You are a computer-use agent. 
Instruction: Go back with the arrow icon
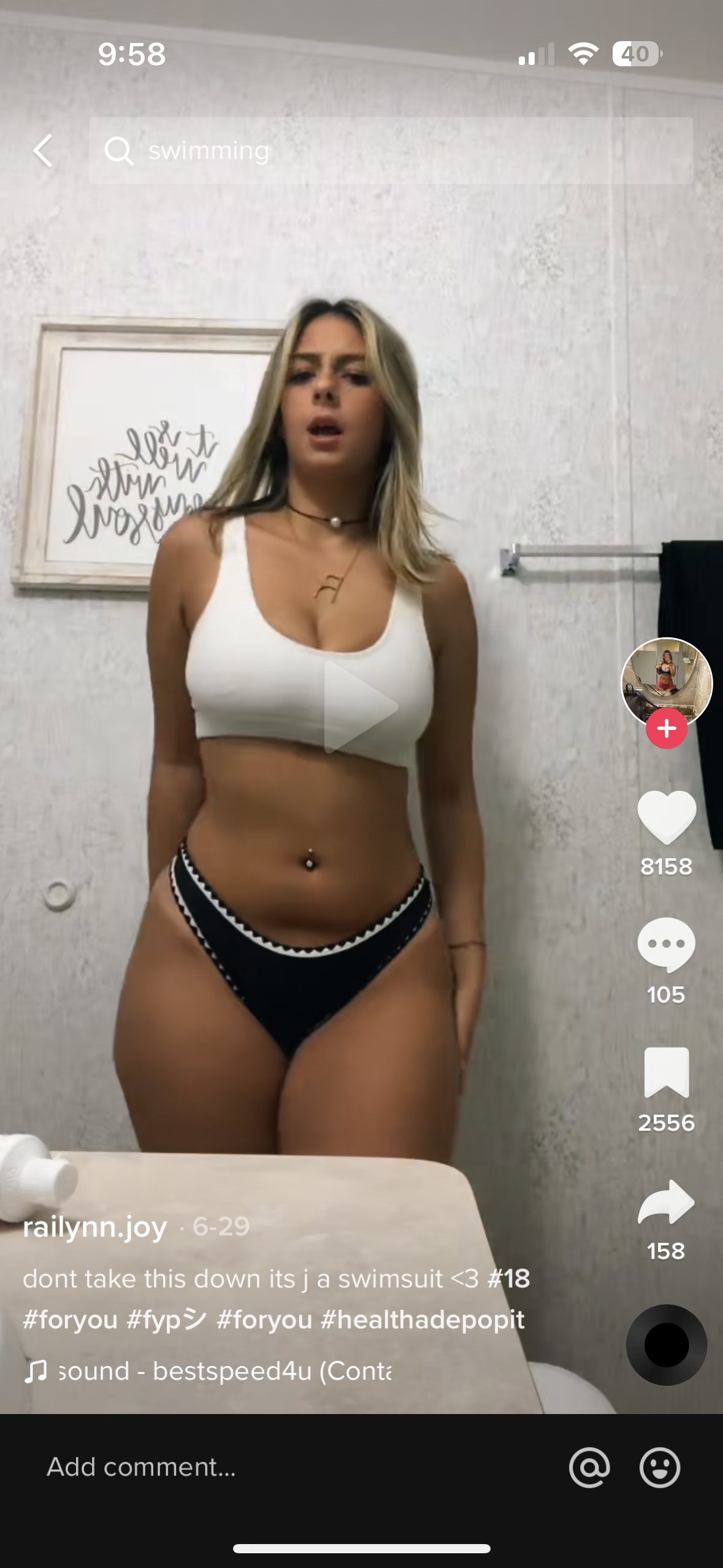(43, 151)
